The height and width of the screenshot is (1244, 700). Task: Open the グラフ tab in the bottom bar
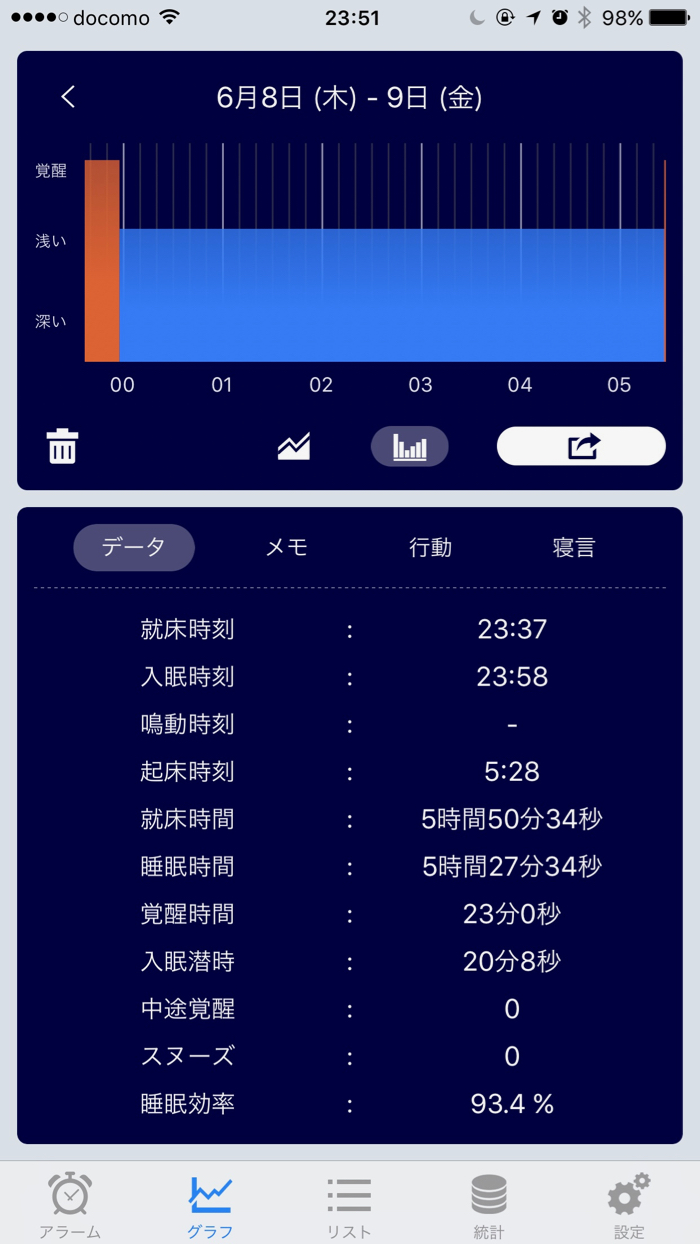210,1205
